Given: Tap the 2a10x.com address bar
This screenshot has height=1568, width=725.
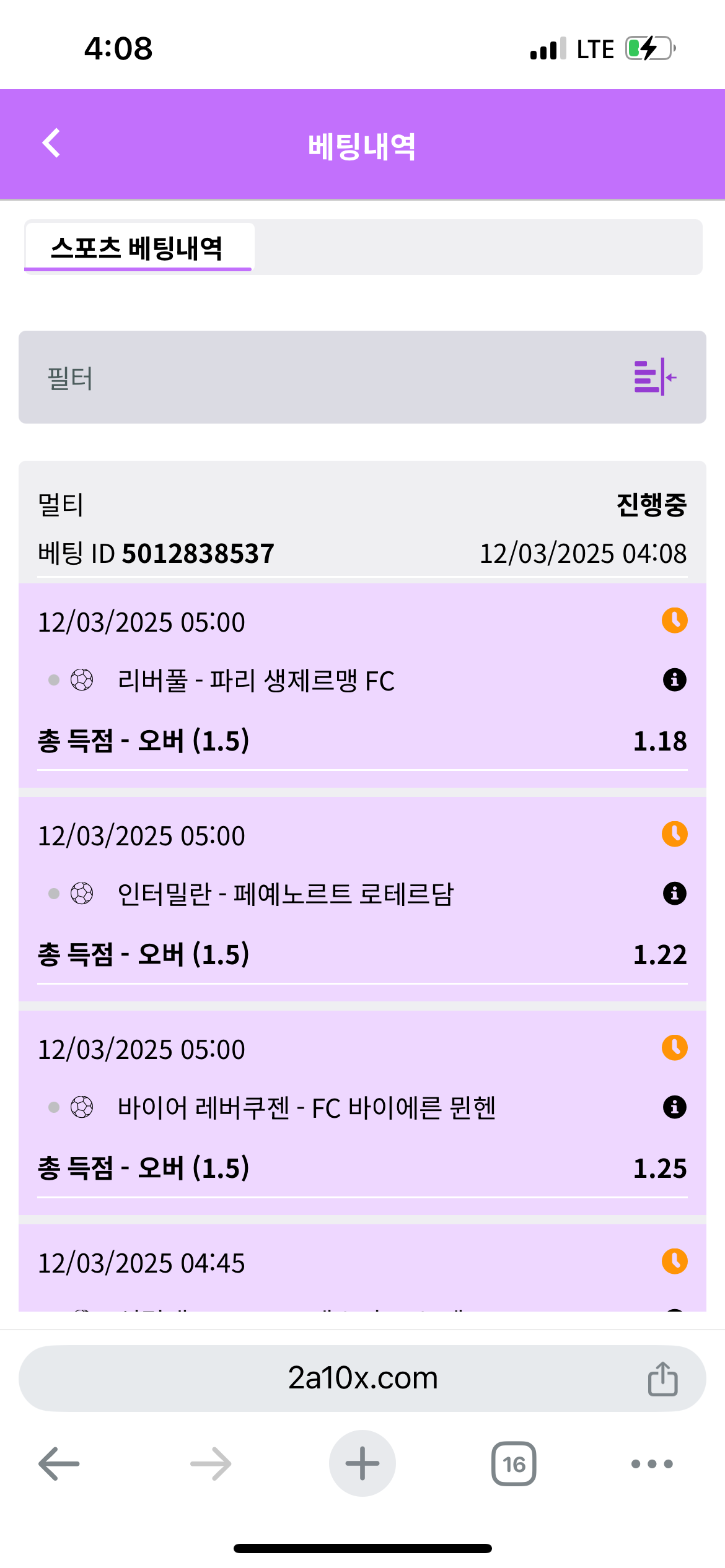Looking at the screenshot, I should tap(362, 1379).
